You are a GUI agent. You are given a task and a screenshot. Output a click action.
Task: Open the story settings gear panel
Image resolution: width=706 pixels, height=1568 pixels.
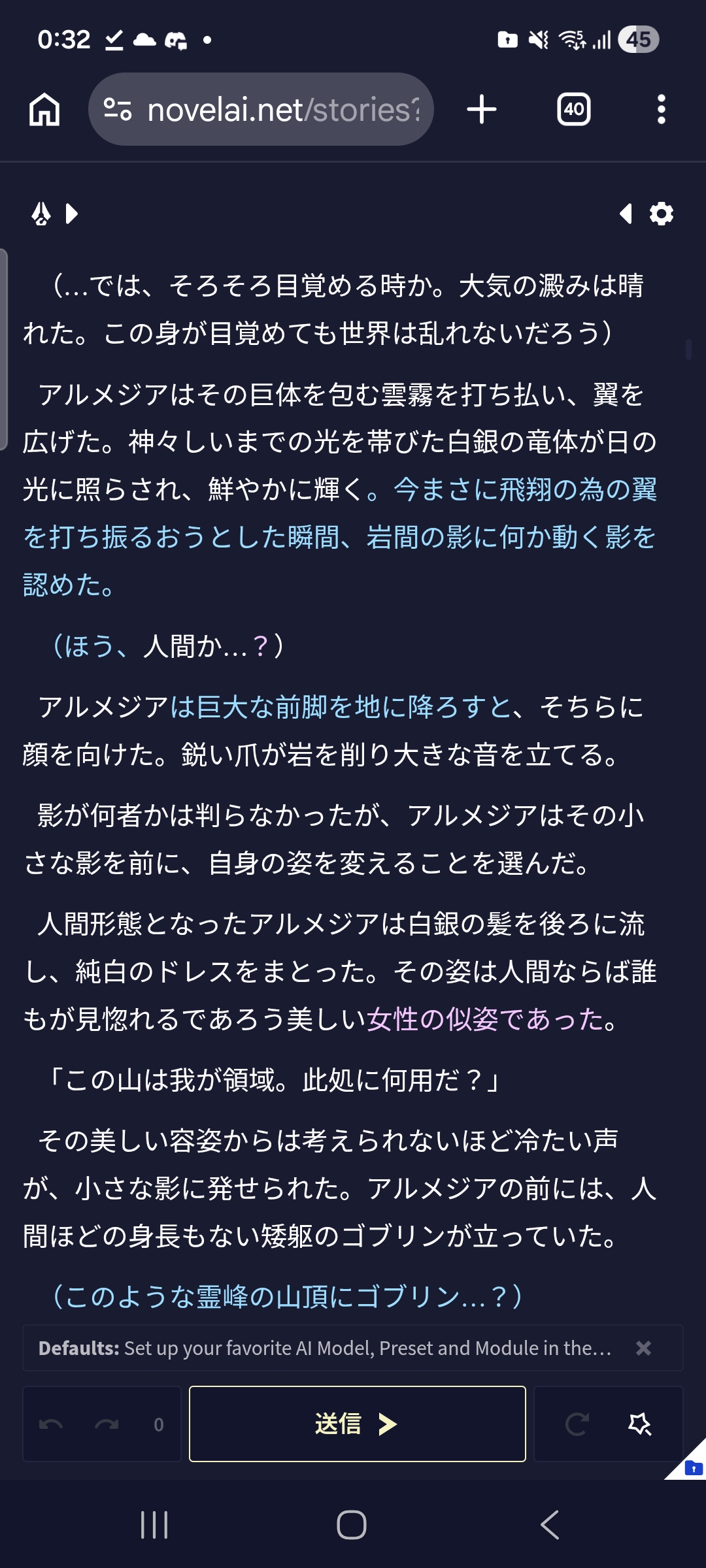click(x=662, y=214)
